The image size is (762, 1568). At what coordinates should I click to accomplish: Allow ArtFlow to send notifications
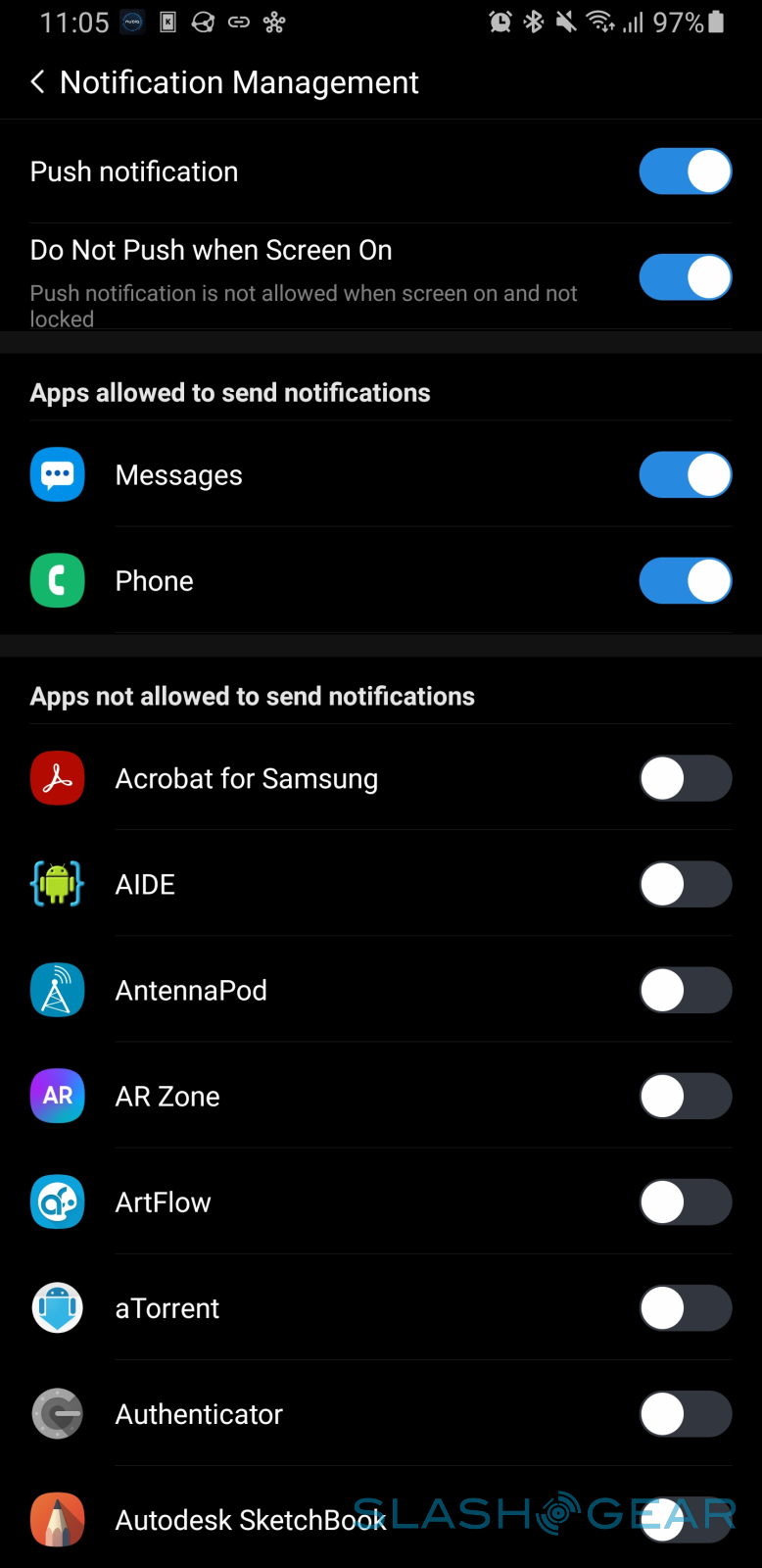685,1202
